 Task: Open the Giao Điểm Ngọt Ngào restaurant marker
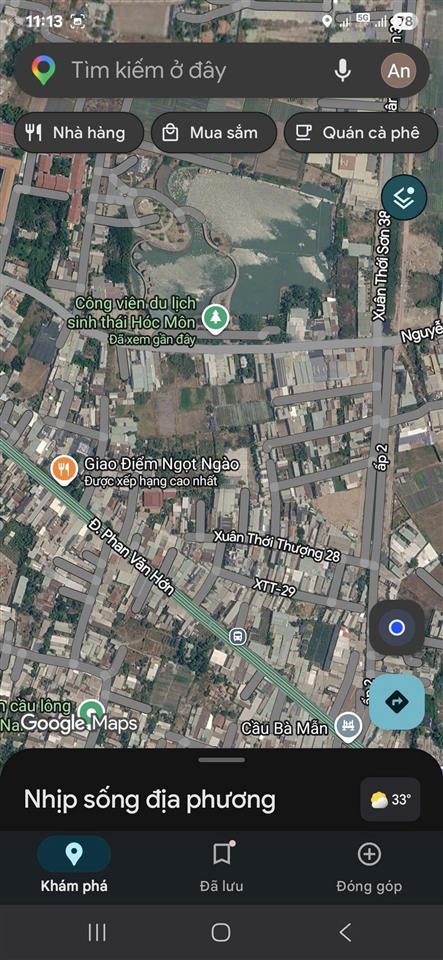(64, 470)
